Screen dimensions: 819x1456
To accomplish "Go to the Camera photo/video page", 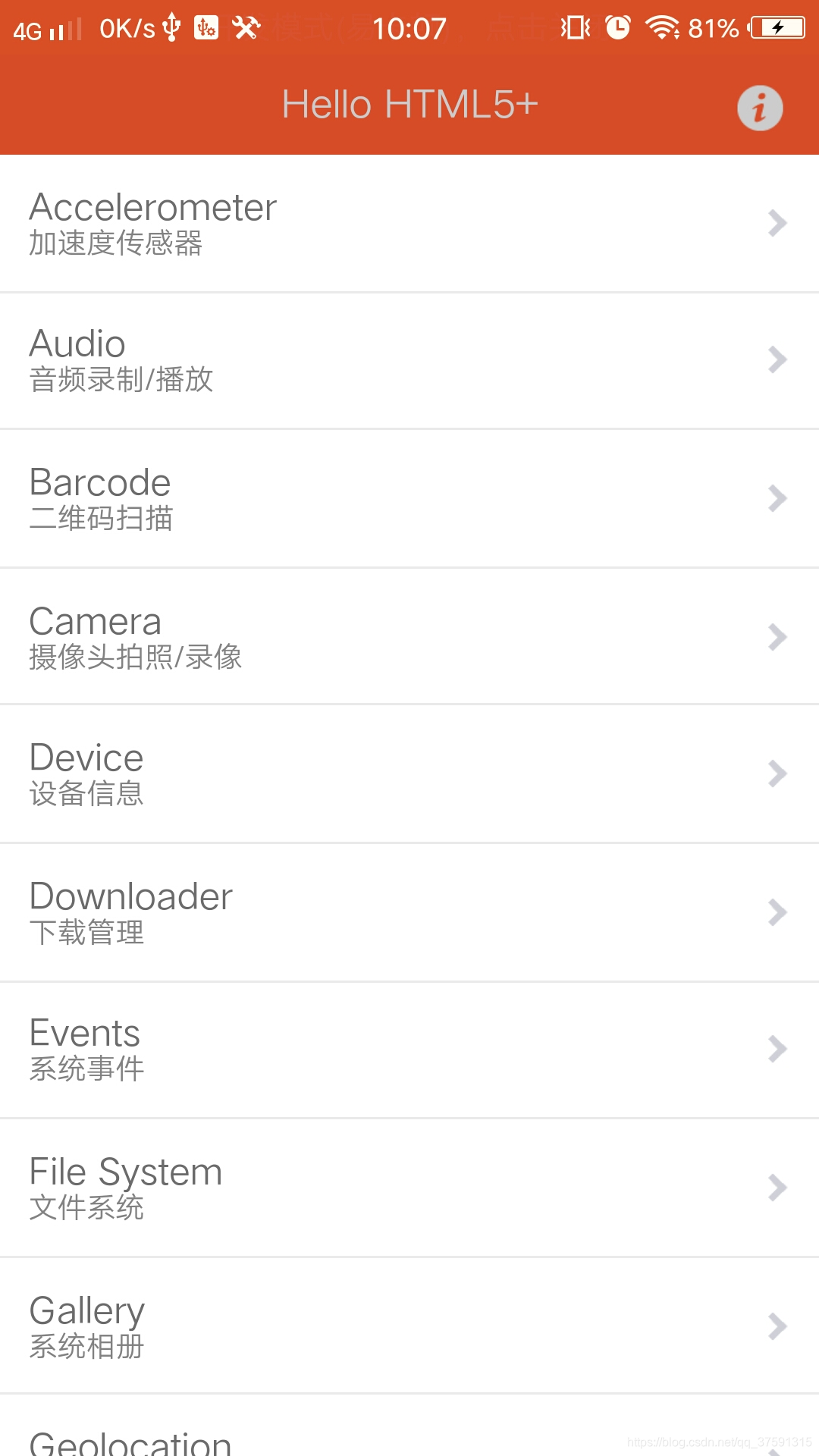I will tap(409, 637).
